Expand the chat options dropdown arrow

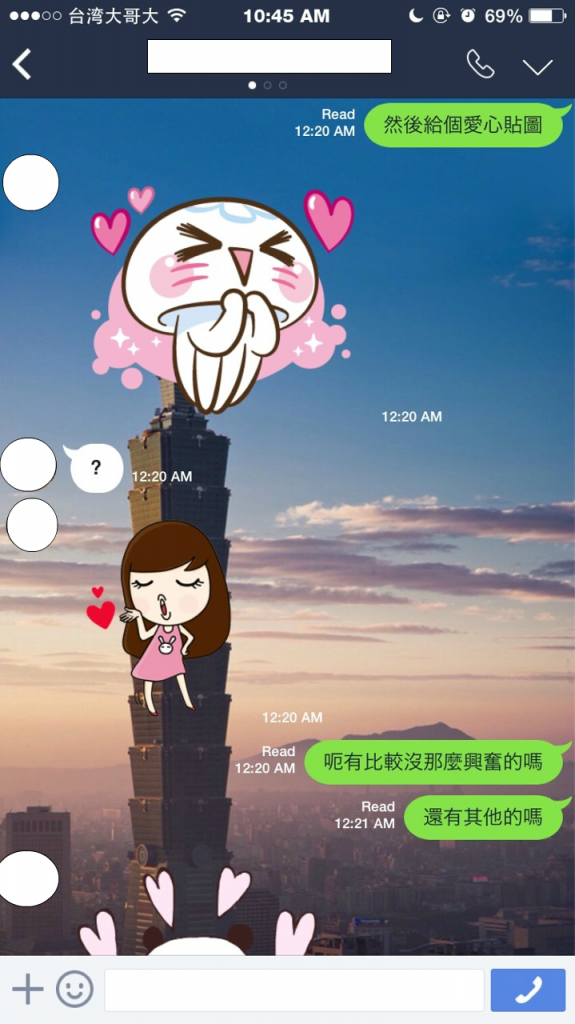pos(538,66)
